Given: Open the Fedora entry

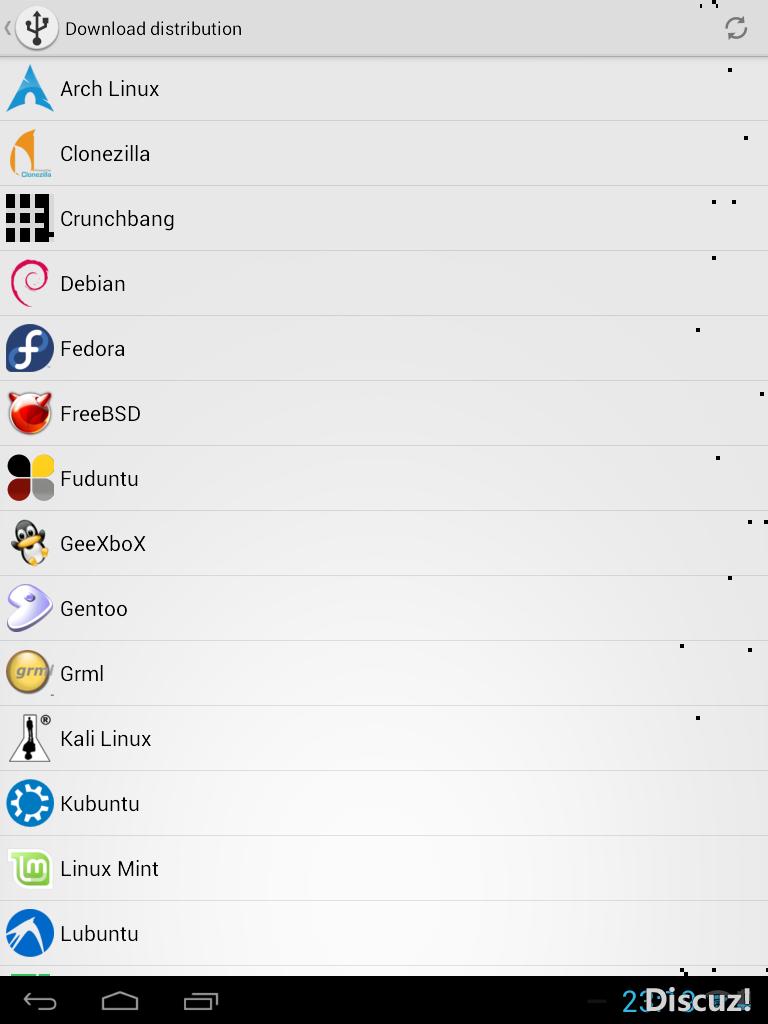Looking at the screenshot, I should [x=93, y=349].
